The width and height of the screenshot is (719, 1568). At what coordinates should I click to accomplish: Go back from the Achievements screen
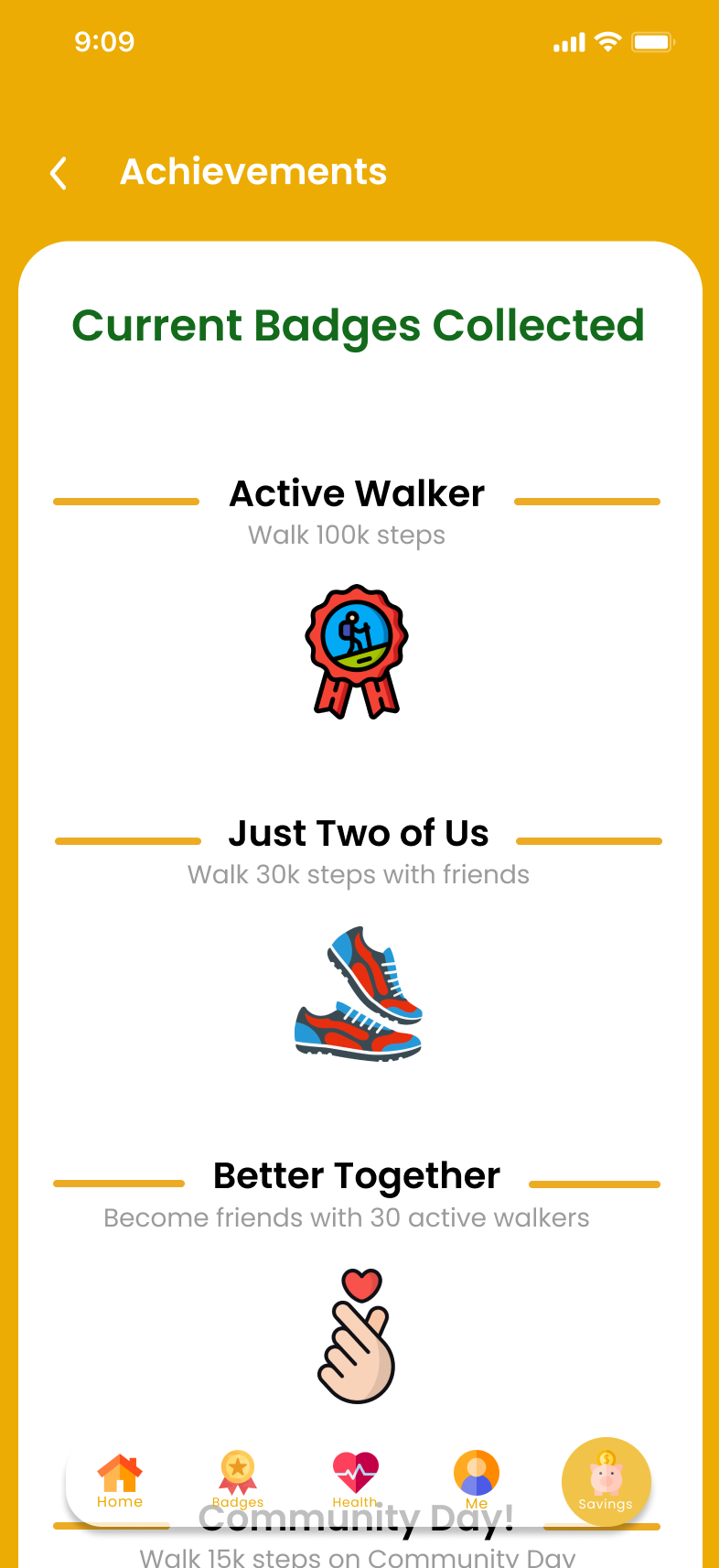(59, 172)
